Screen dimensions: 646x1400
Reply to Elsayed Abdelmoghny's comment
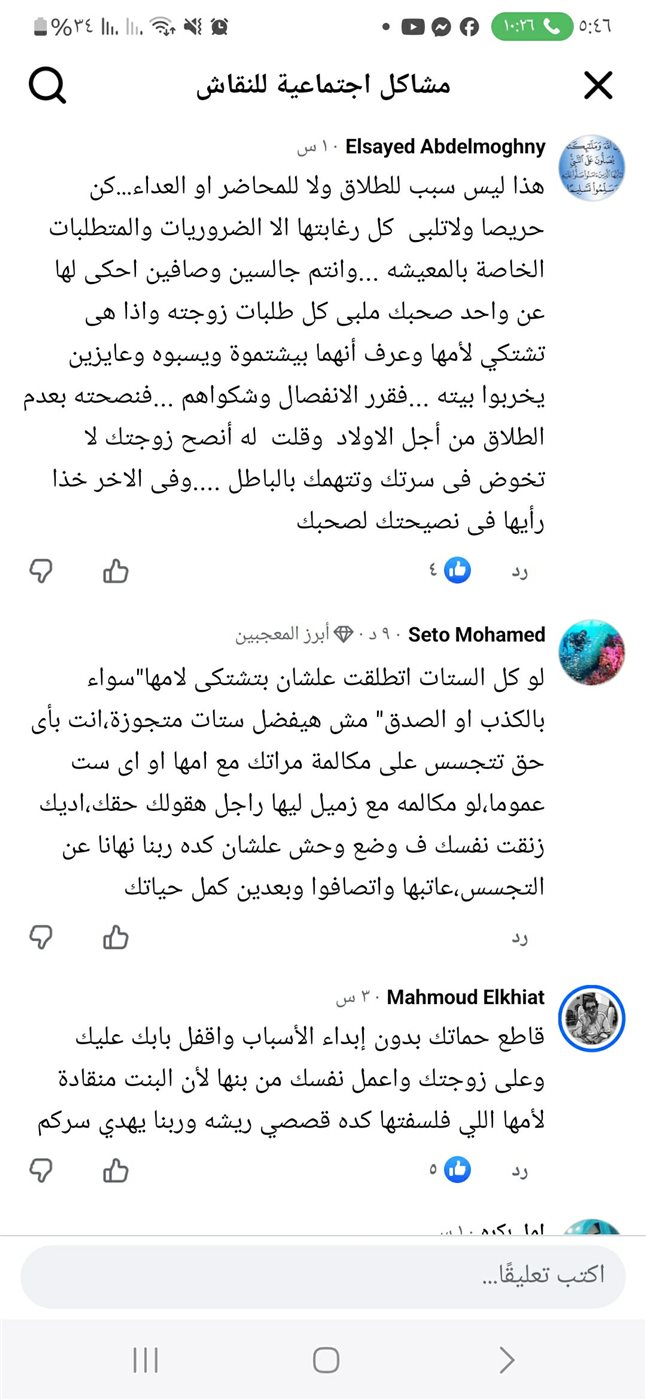coord(519,571)
